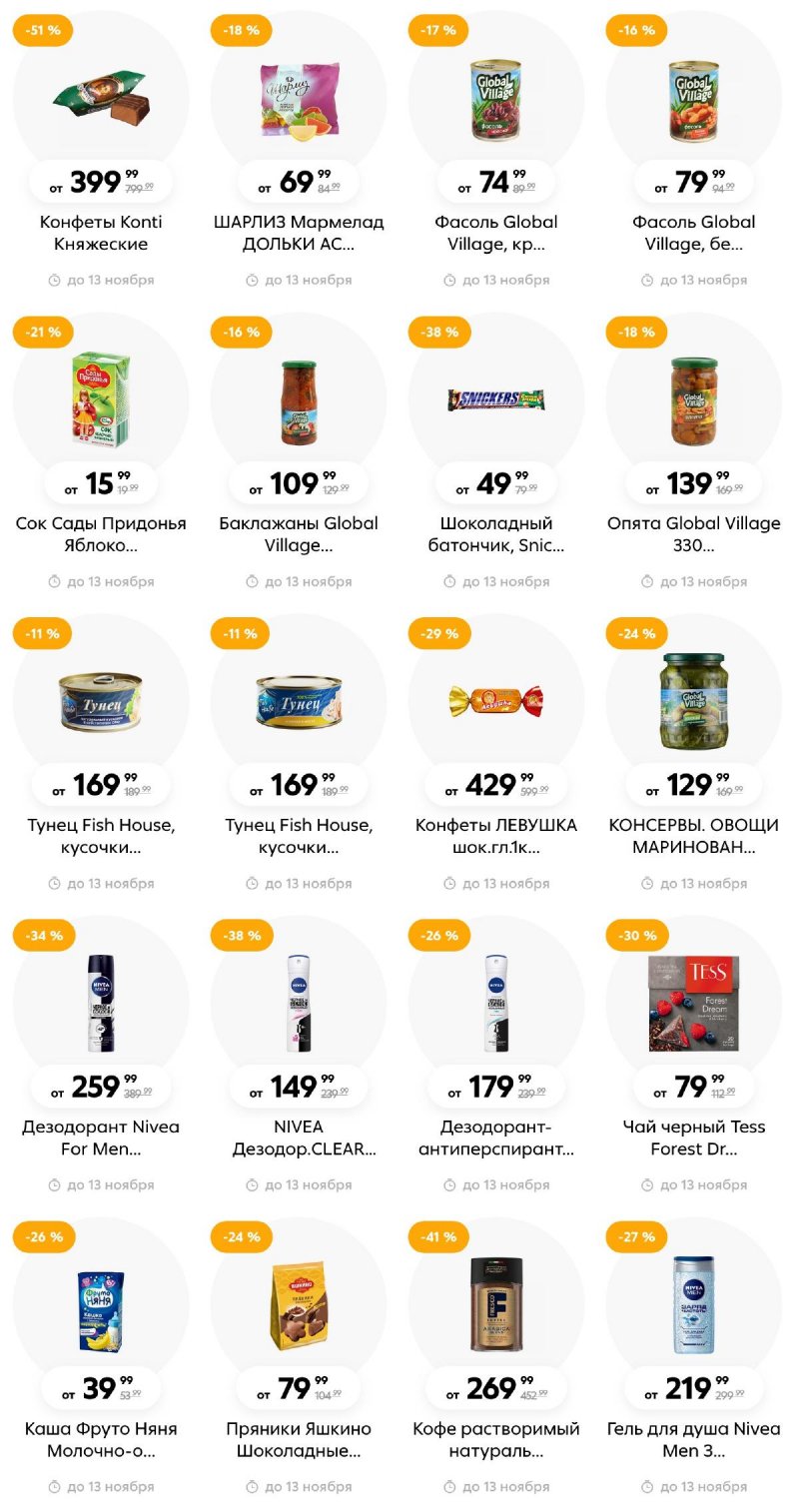Open the ШАРЛИЗ Мармелад ДОЛЬКИ card
The image size is (799, 1512).
pos(299,102)
